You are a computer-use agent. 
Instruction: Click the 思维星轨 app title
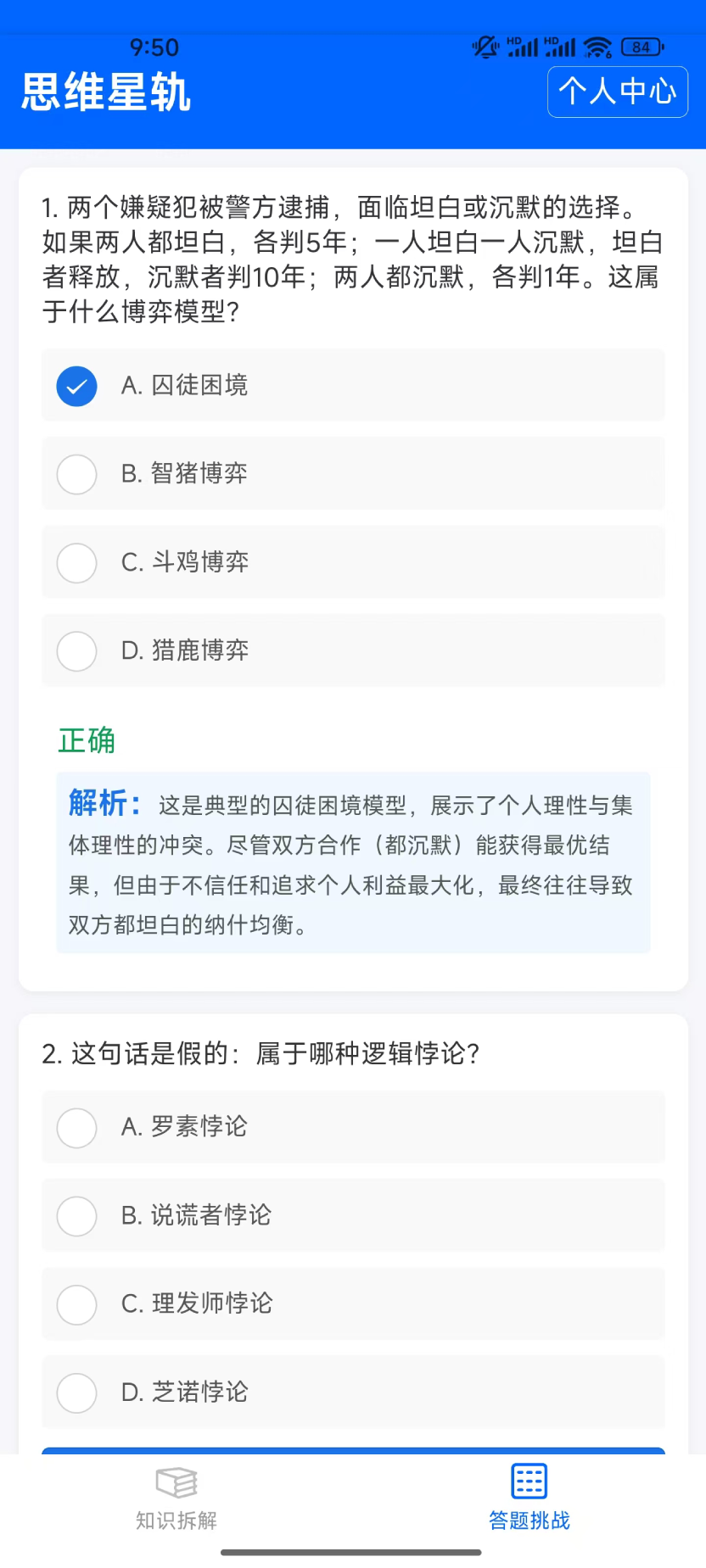click(106, 93)
